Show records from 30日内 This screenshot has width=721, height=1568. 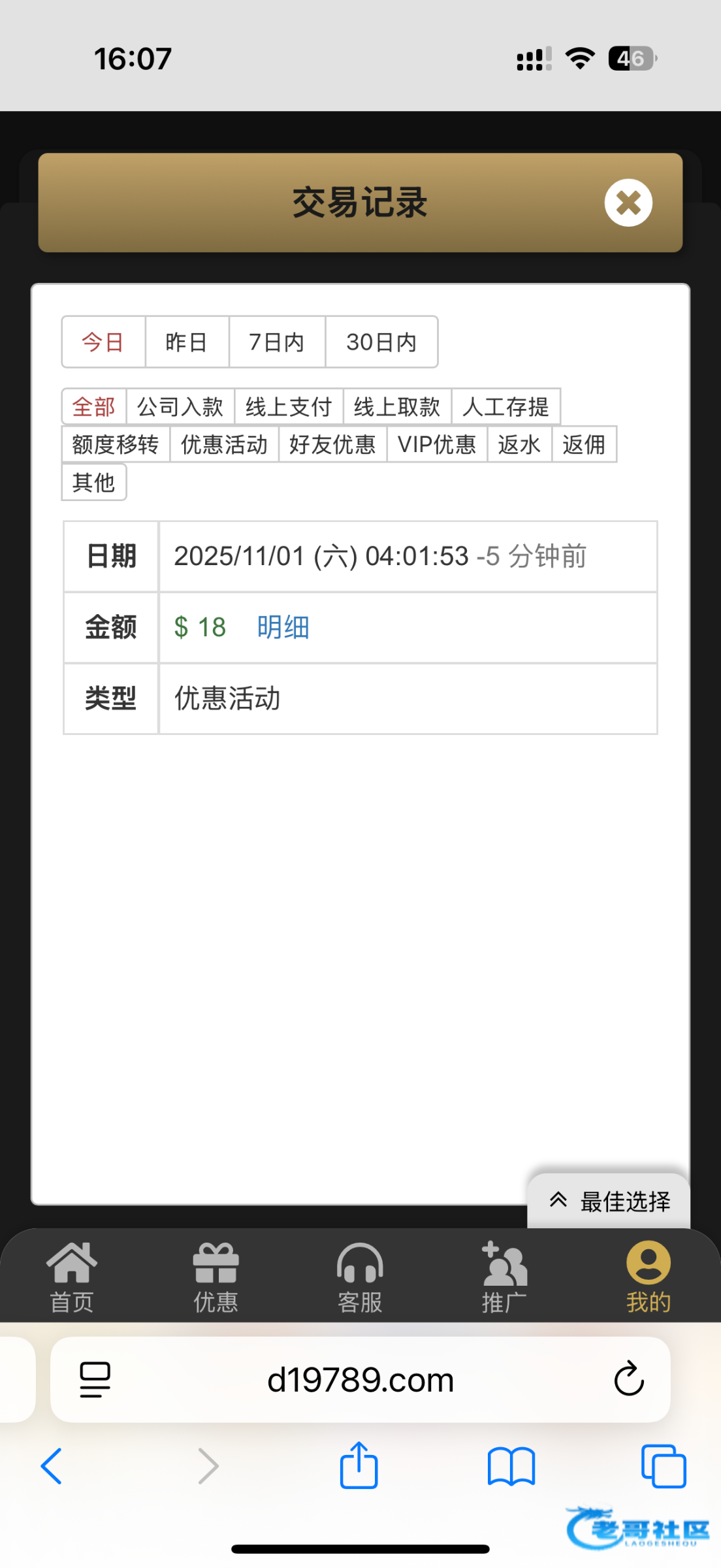click(381, 342)
